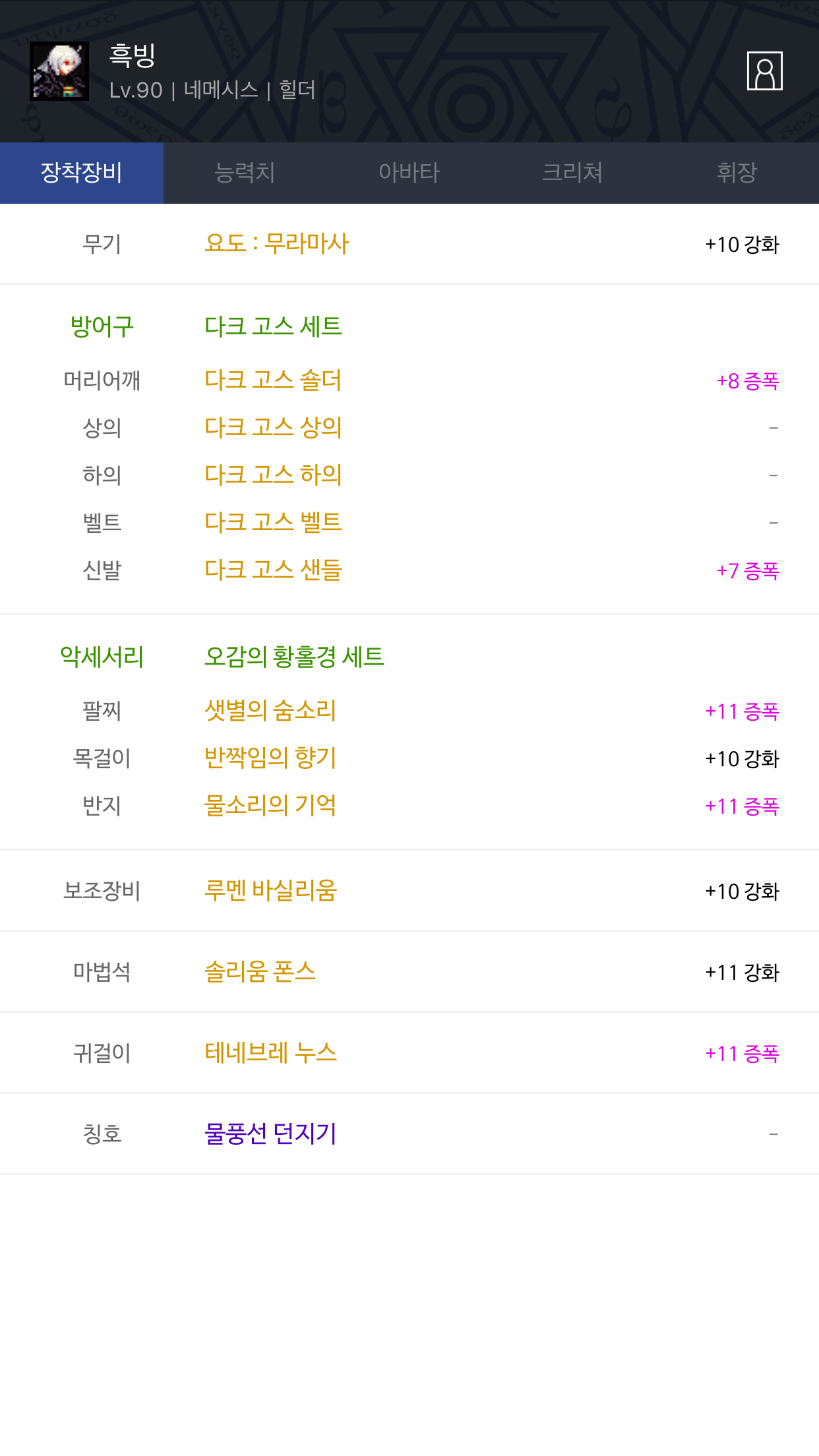819x1456 pixels.
Task: View details of 다크 고스 세트
Action: coord(273,326)
